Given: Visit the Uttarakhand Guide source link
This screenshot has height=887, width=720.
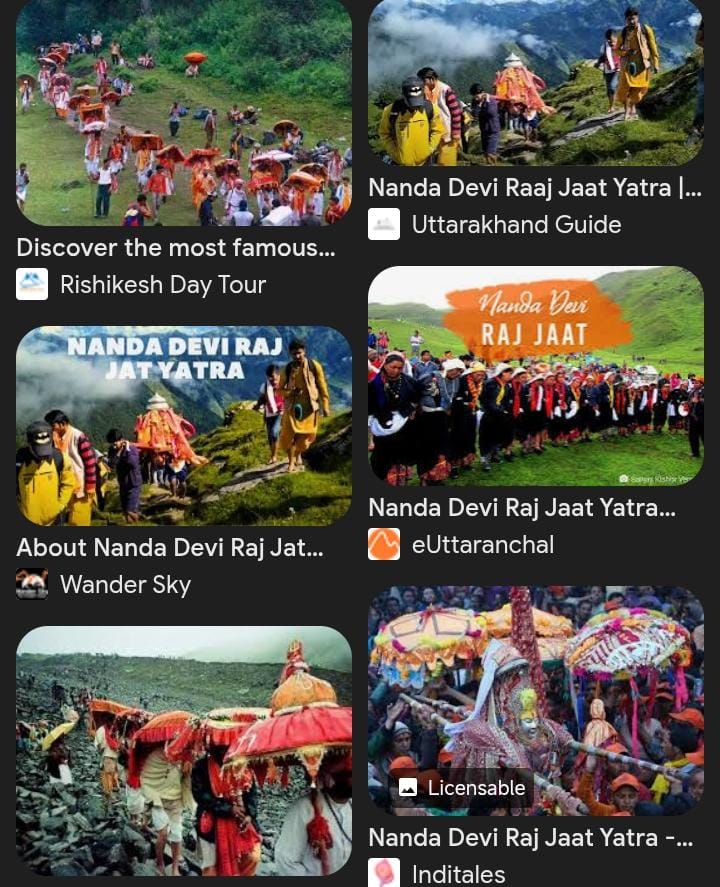Looking at the screenshot, I should [x=516, y=225].
